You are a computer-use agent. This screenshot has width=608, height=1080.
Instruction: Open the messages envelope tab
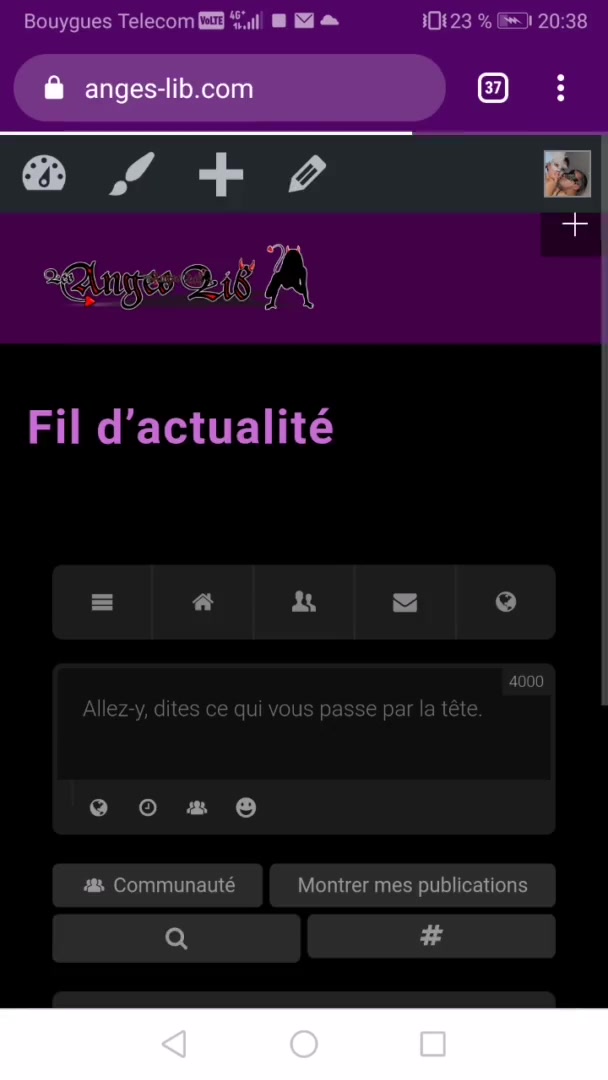click(405, 602)
